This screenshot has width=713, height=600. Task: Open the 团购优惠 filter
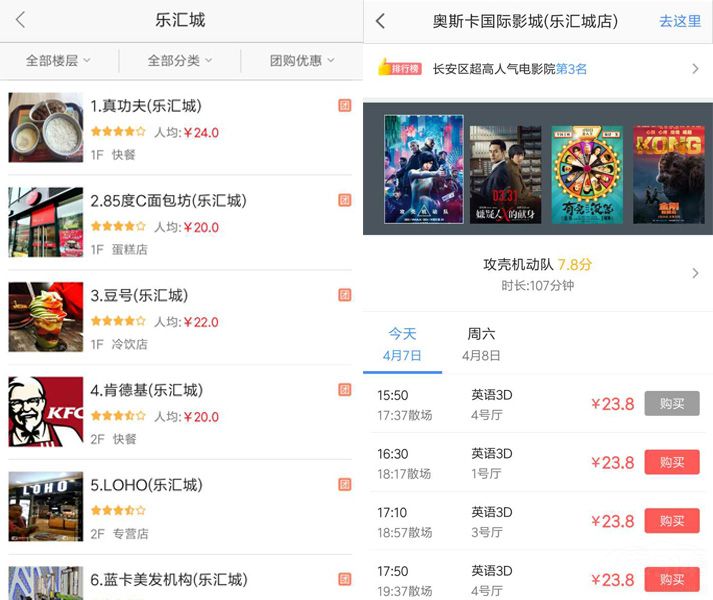pyautogui.click(x=301, y=61)
